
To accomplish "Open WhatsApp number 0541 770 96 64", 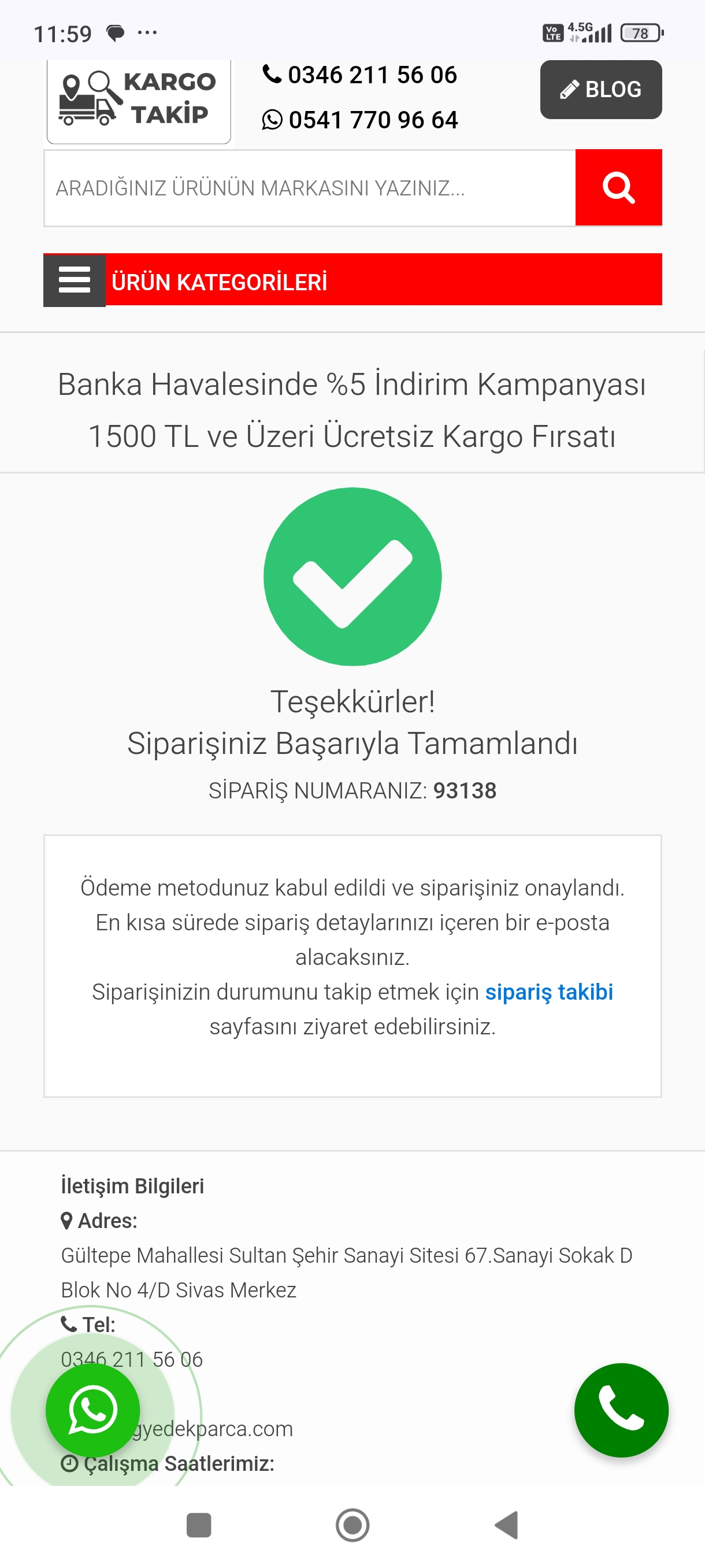I will pyautogui.click(x=359, y=120).
